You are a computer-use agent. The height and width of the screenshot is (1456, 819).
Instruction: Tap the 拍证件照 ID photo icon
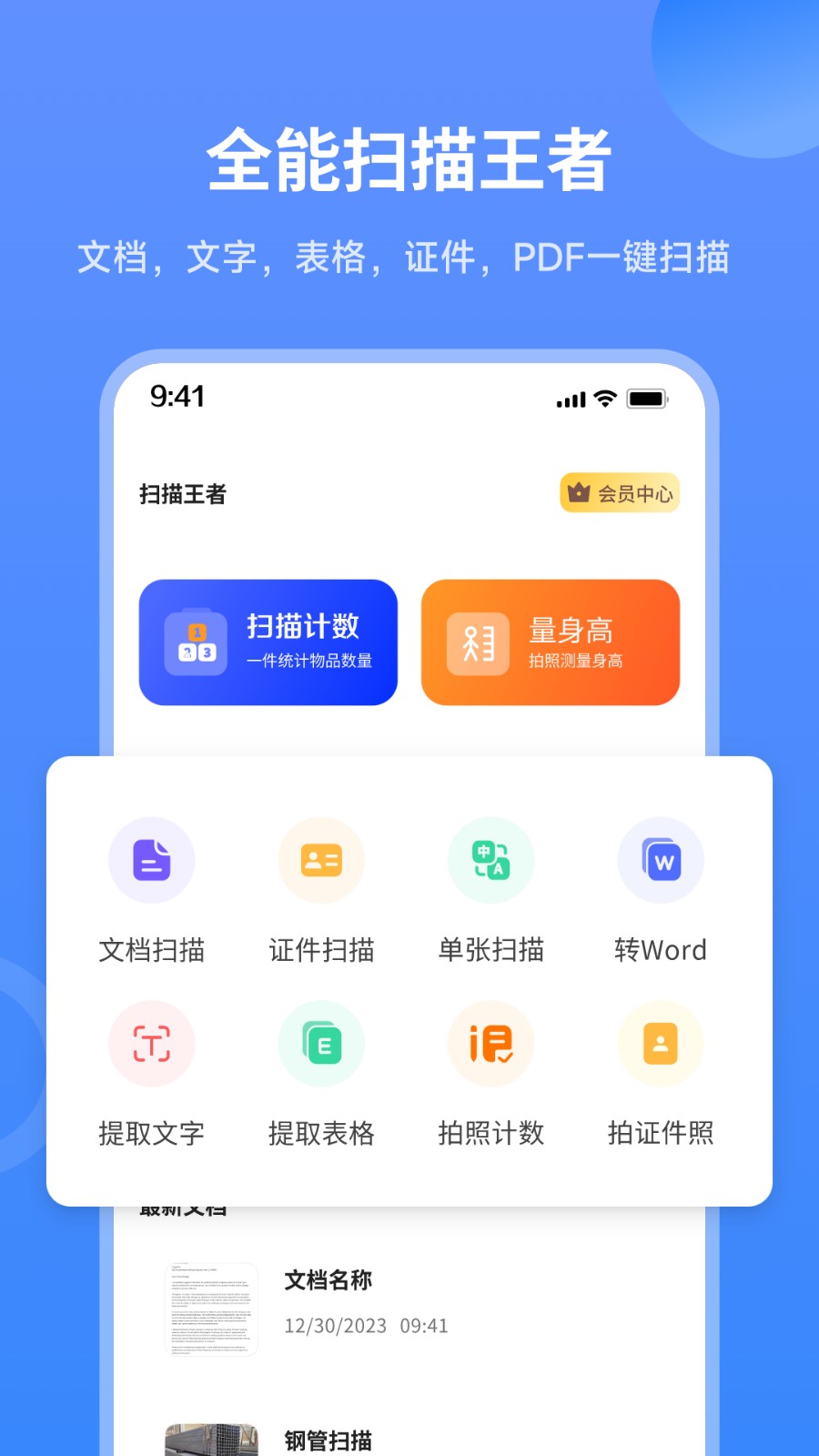coord(661,1044)
